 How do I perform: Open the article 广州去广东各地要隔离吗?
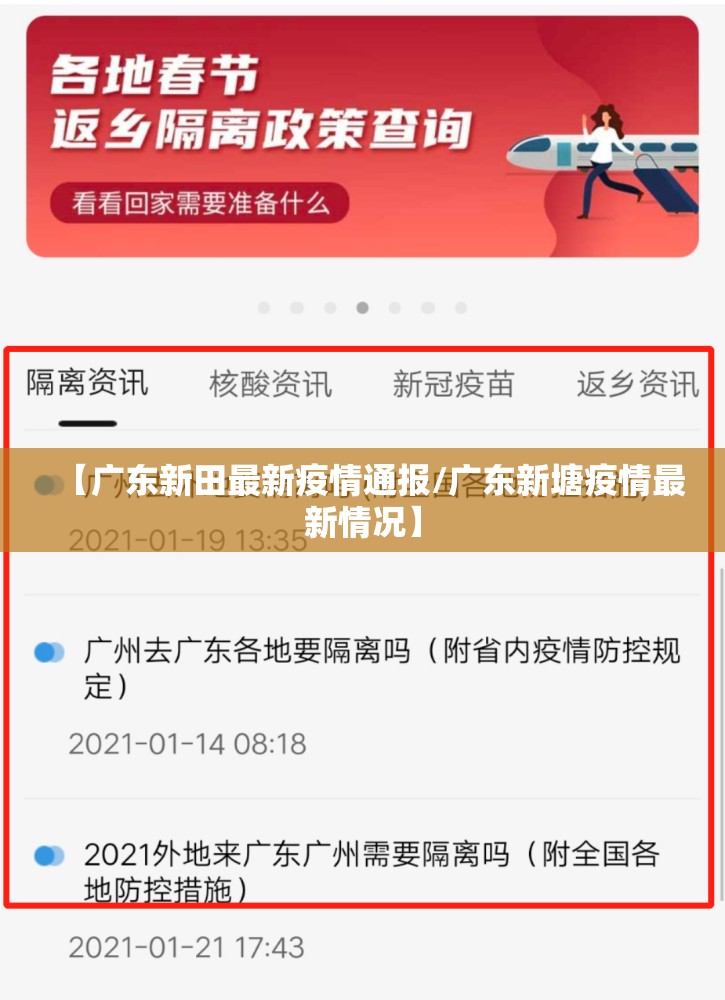[381, 669]
